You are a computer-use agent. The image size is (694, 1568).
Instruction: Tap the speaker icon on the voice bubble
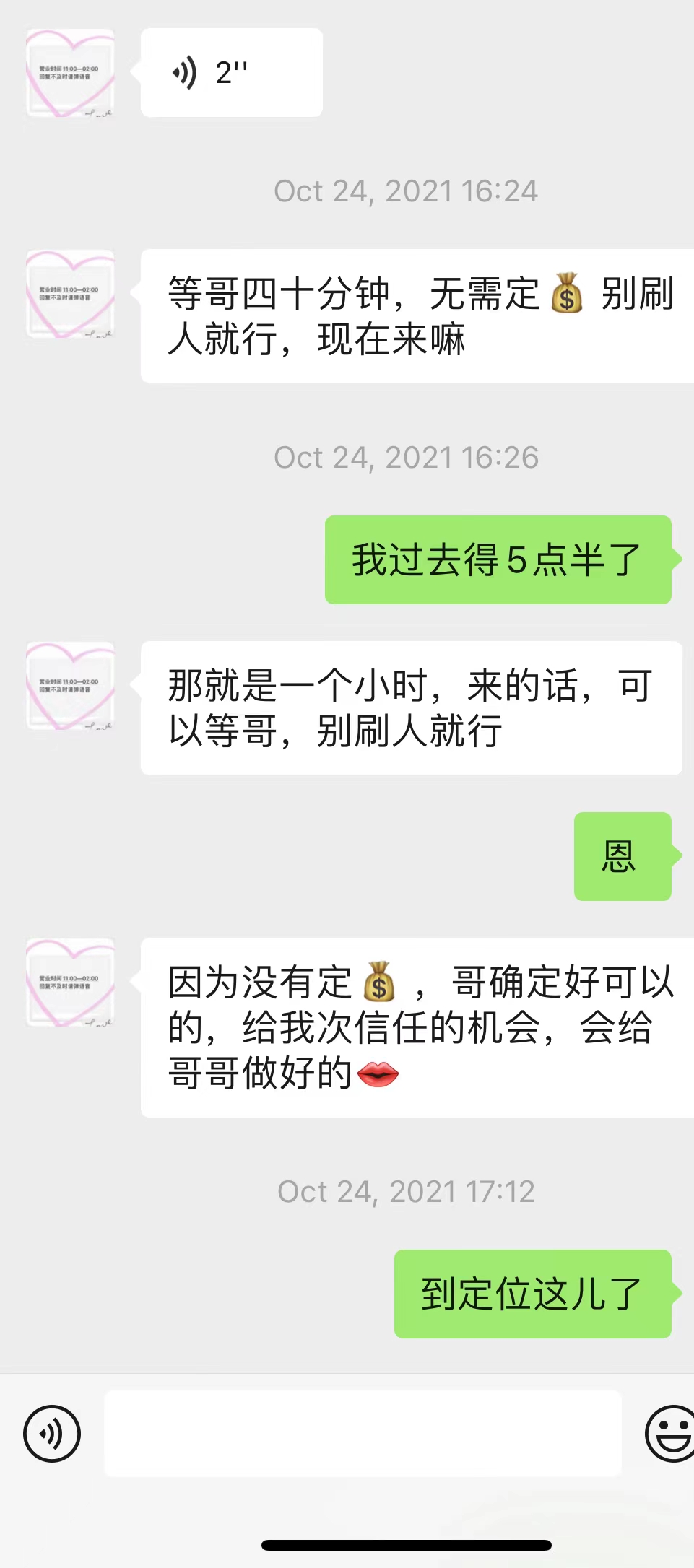(184, 72)
